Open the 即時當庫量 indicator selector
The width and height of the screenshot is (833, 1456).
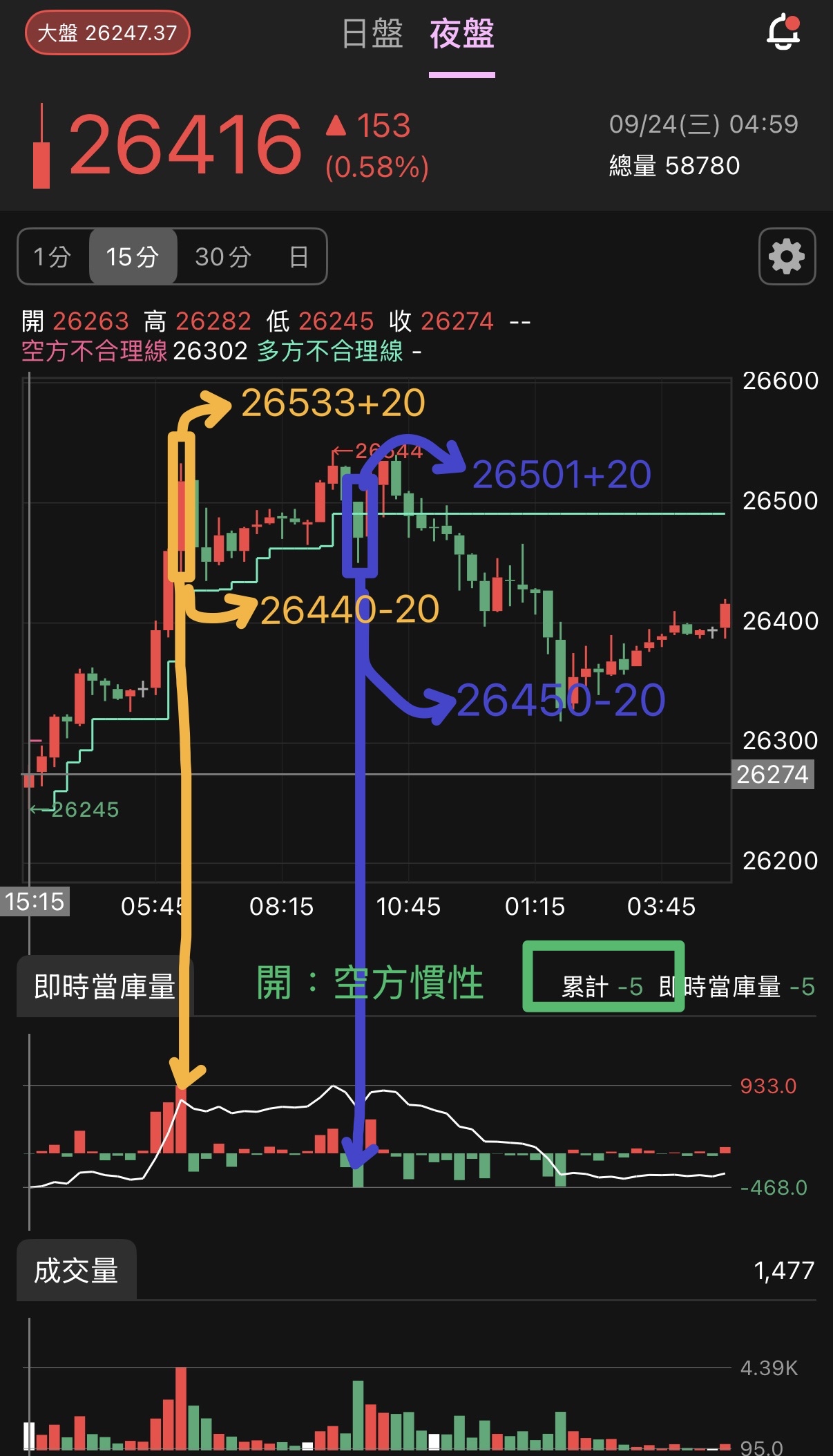(x=104, y=986)
